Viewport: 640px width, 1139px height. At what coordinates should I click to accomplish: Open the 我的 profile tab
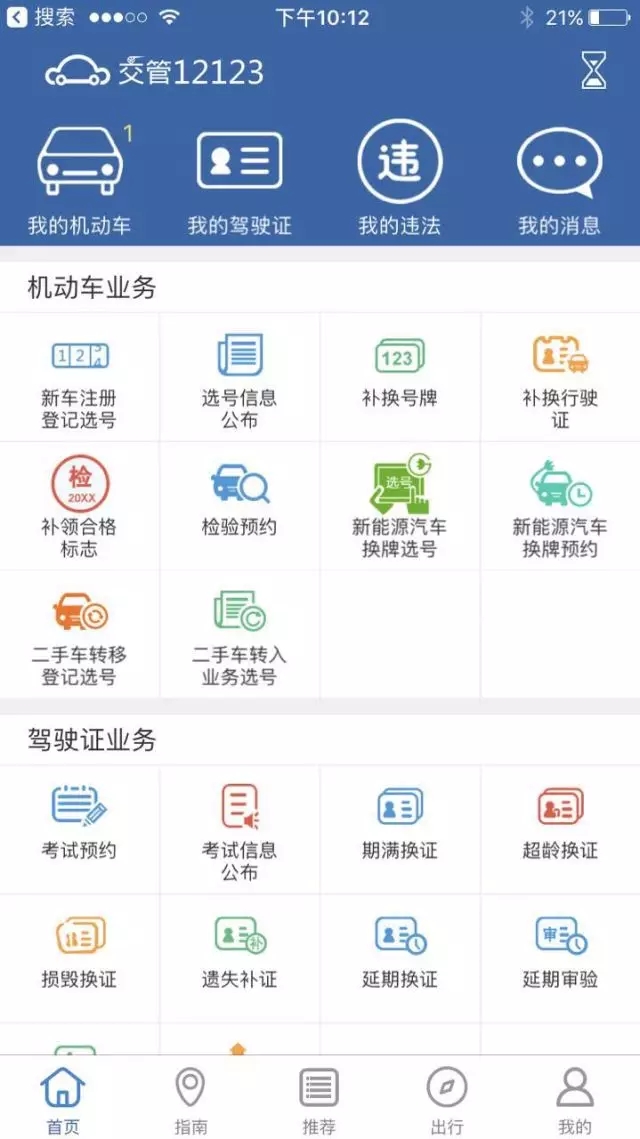[x=575, y=1099]
